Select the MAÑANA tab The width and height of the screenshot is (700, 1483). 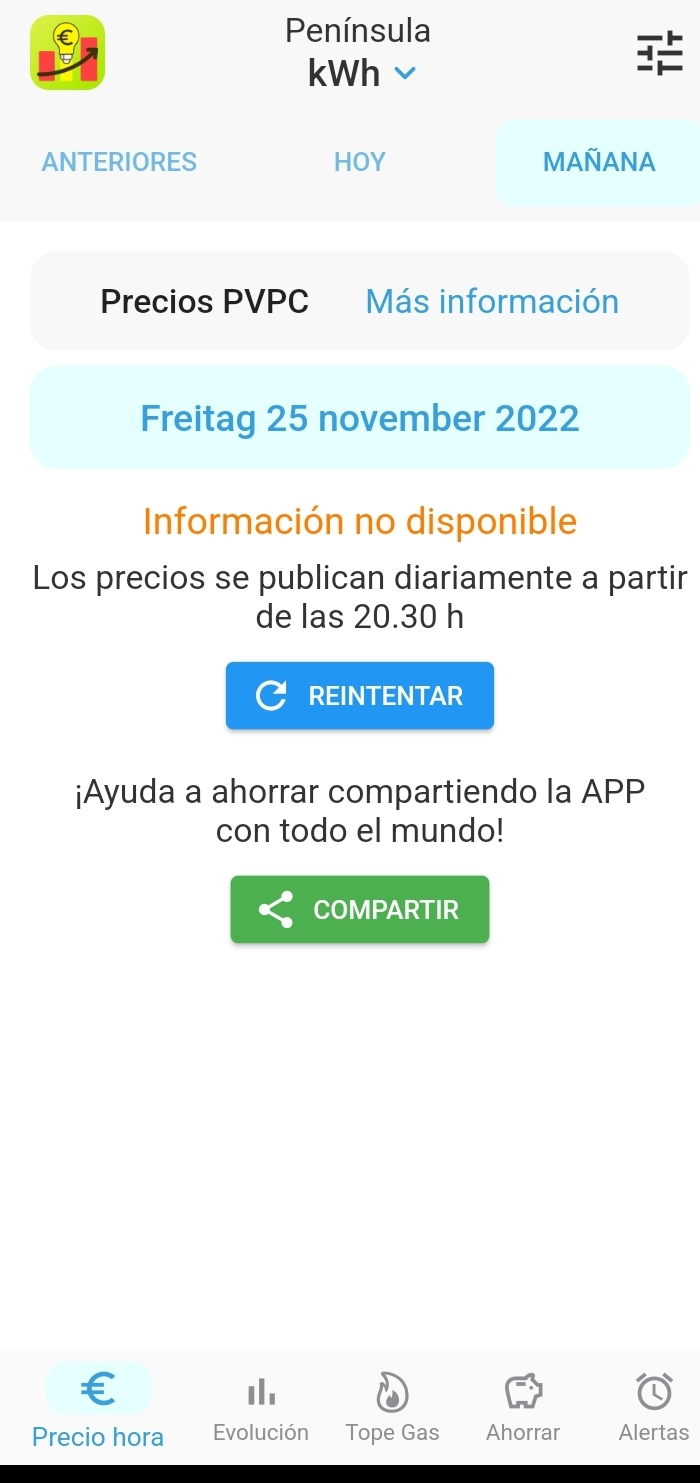tap(598, 162)
